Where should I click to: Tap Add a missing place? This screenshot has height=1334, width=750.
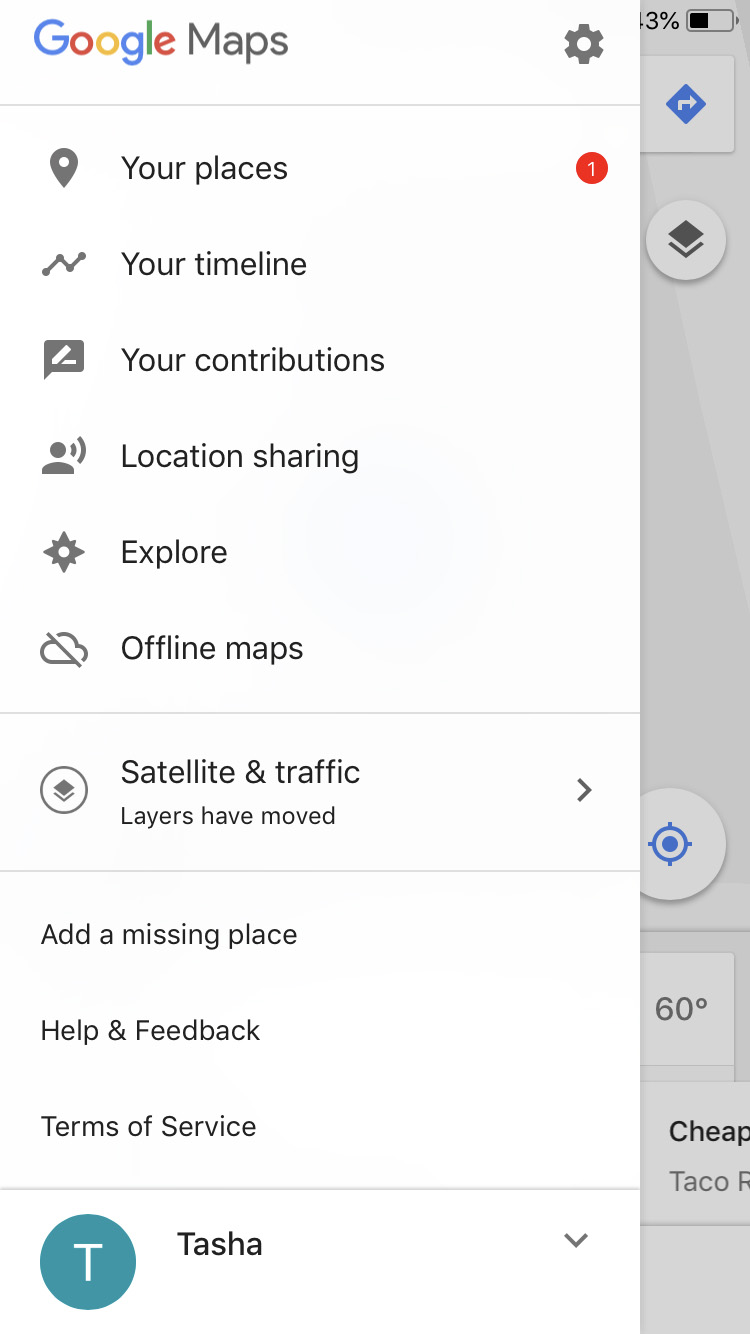[320, 935]
